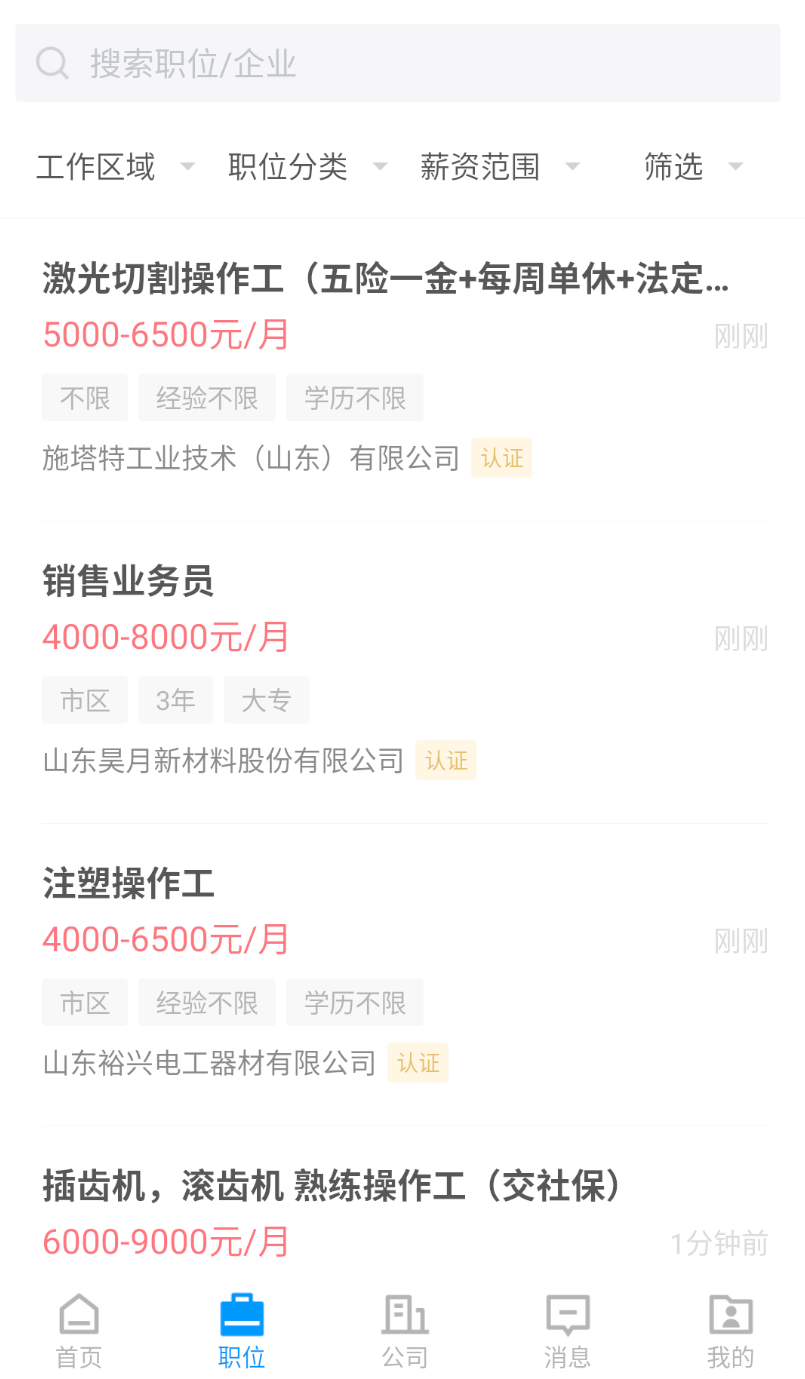
Task: Open the 销售业务员 job listing
Action: tap(128, 581)
